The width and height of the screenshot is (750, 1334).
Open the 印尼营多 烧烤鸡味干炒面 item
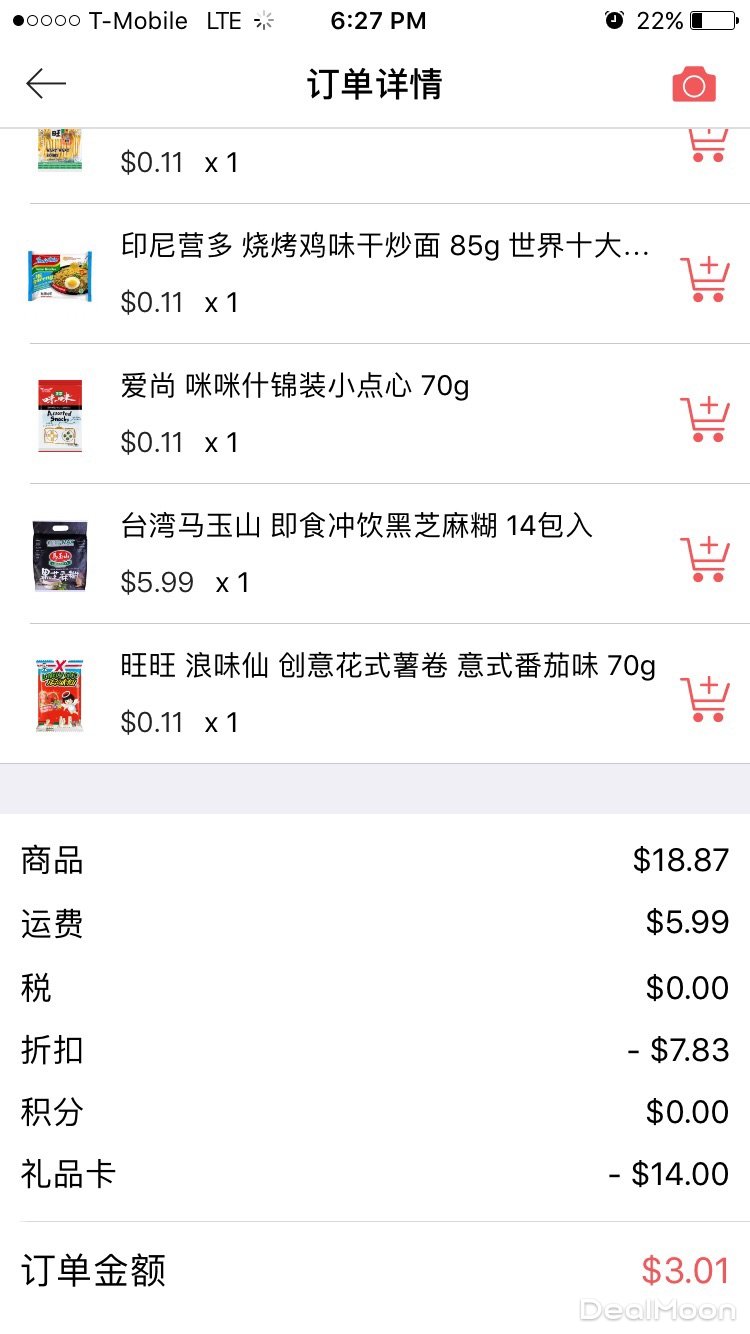pyautogui.click(x=385, y=246)
